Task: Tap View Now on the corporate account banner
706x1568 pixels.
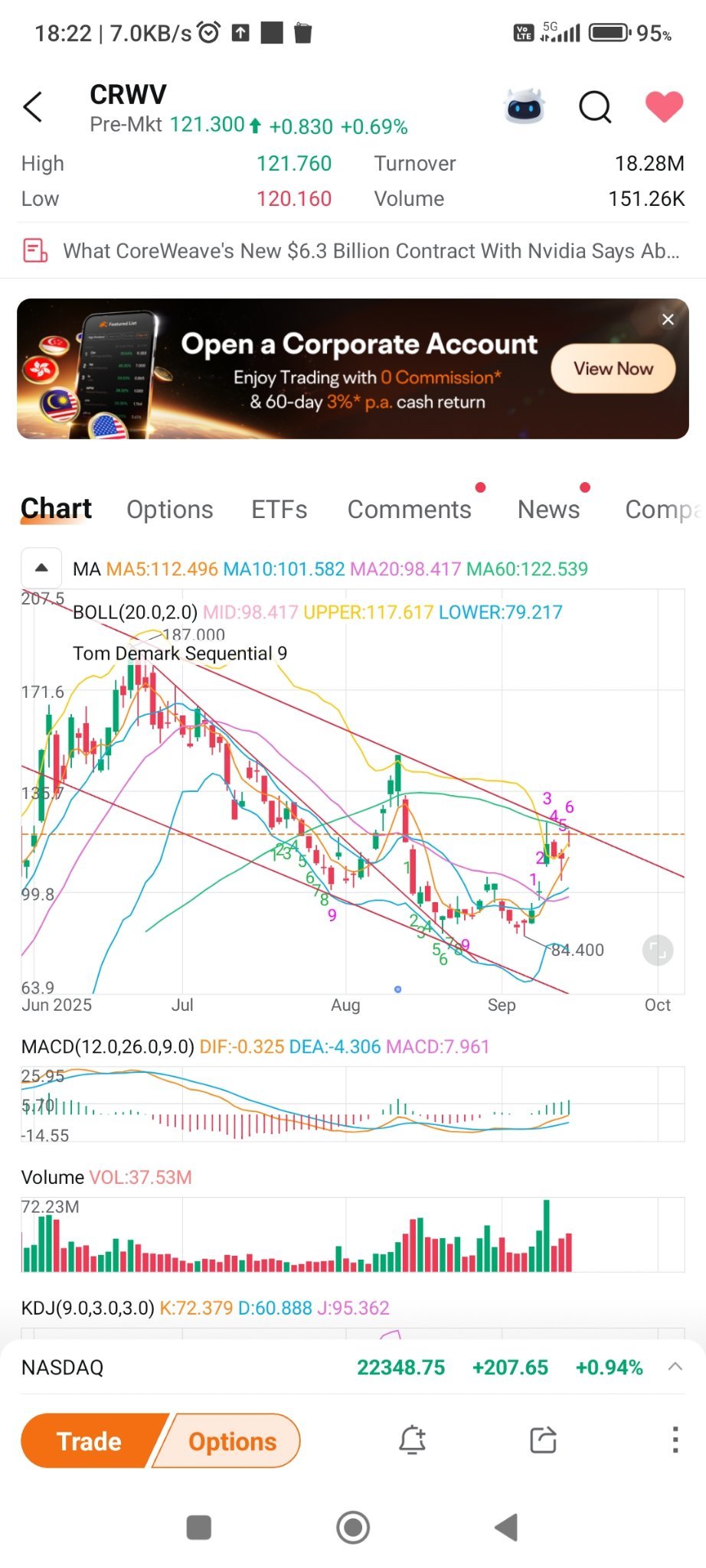Action: (x=613, y=369)
